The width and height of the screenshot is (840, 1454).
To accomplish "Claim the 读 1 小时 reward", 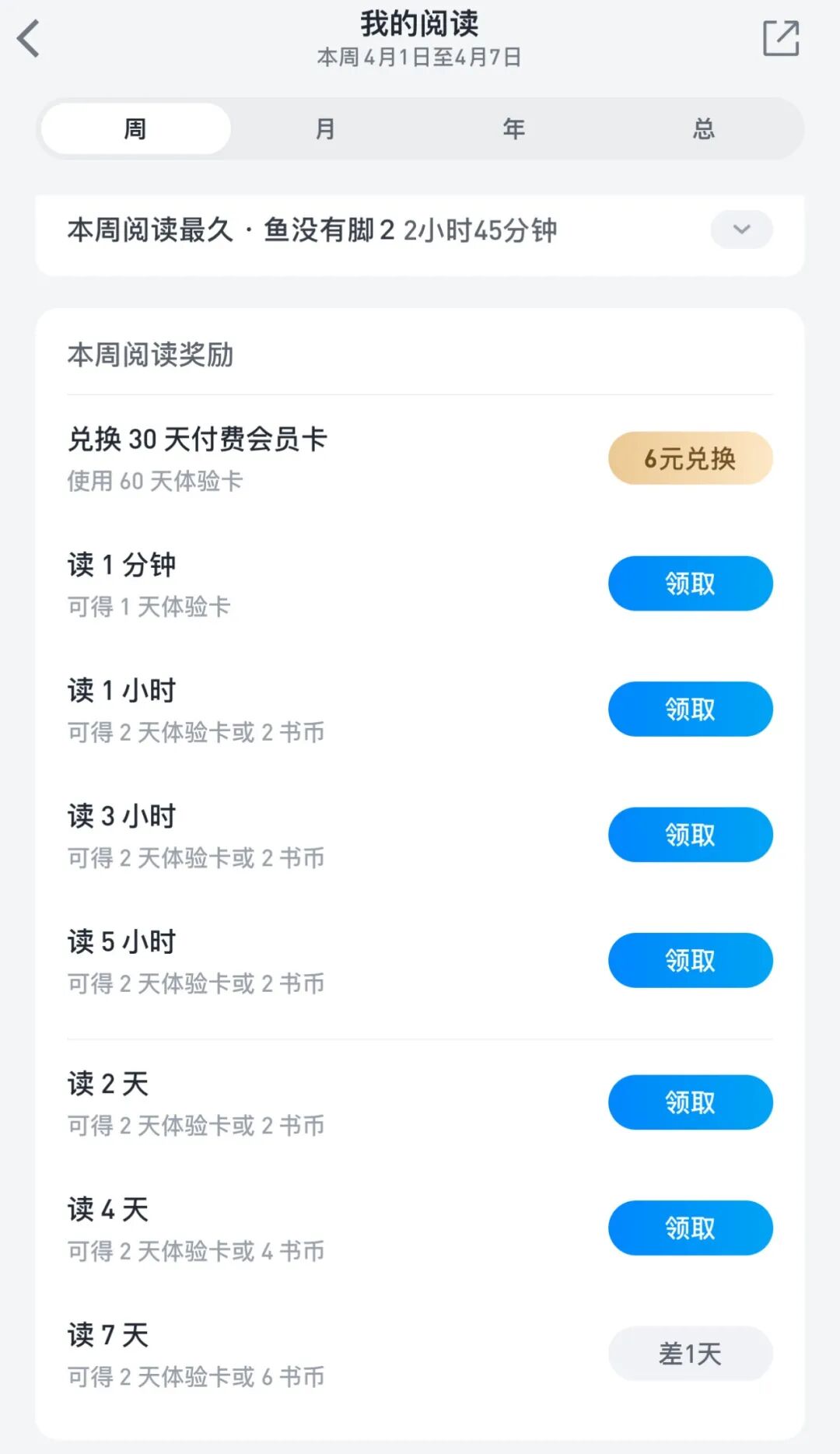I will click(x=690, y=709).
